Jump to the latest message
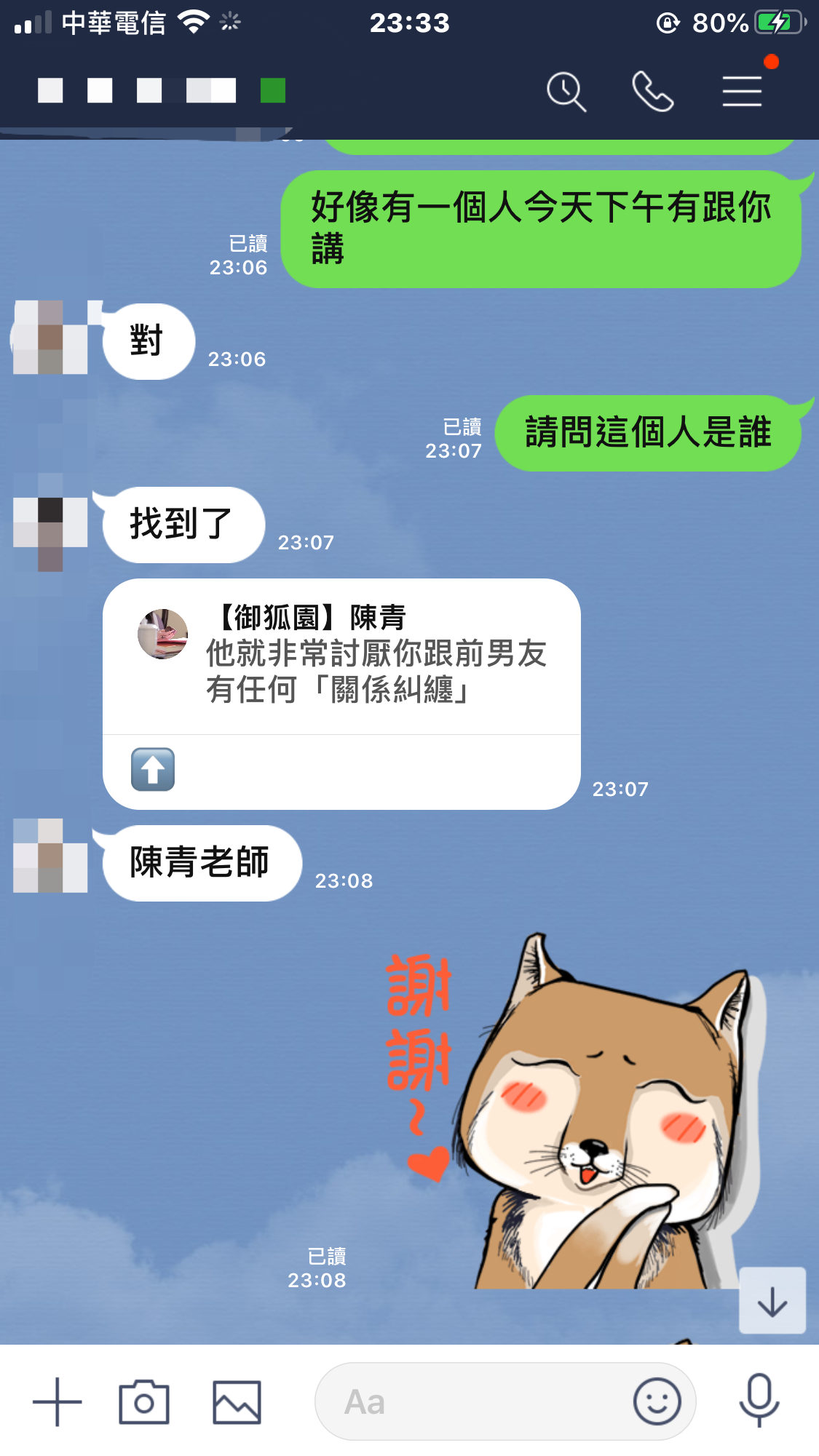This screenshot has height=1456, width=819. tap(772, 1301)
